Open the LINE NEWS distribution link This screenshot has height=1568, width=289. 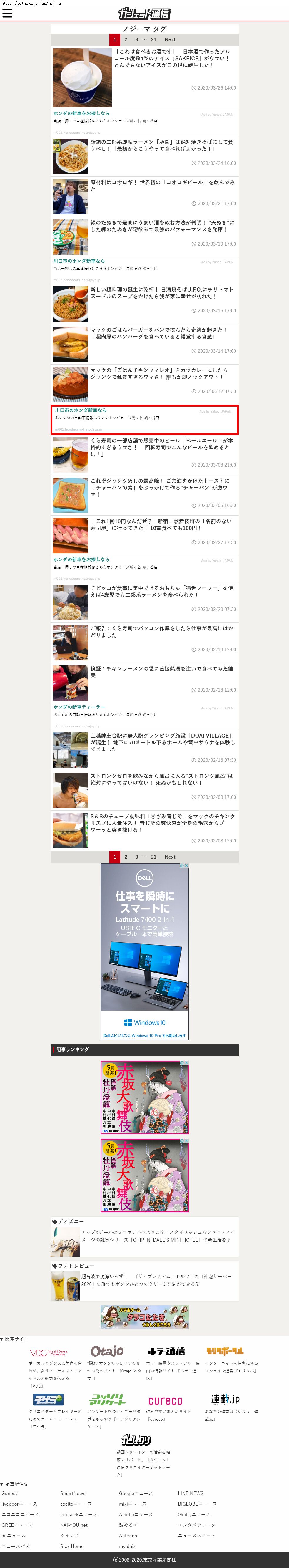(x=191, y=1493)
